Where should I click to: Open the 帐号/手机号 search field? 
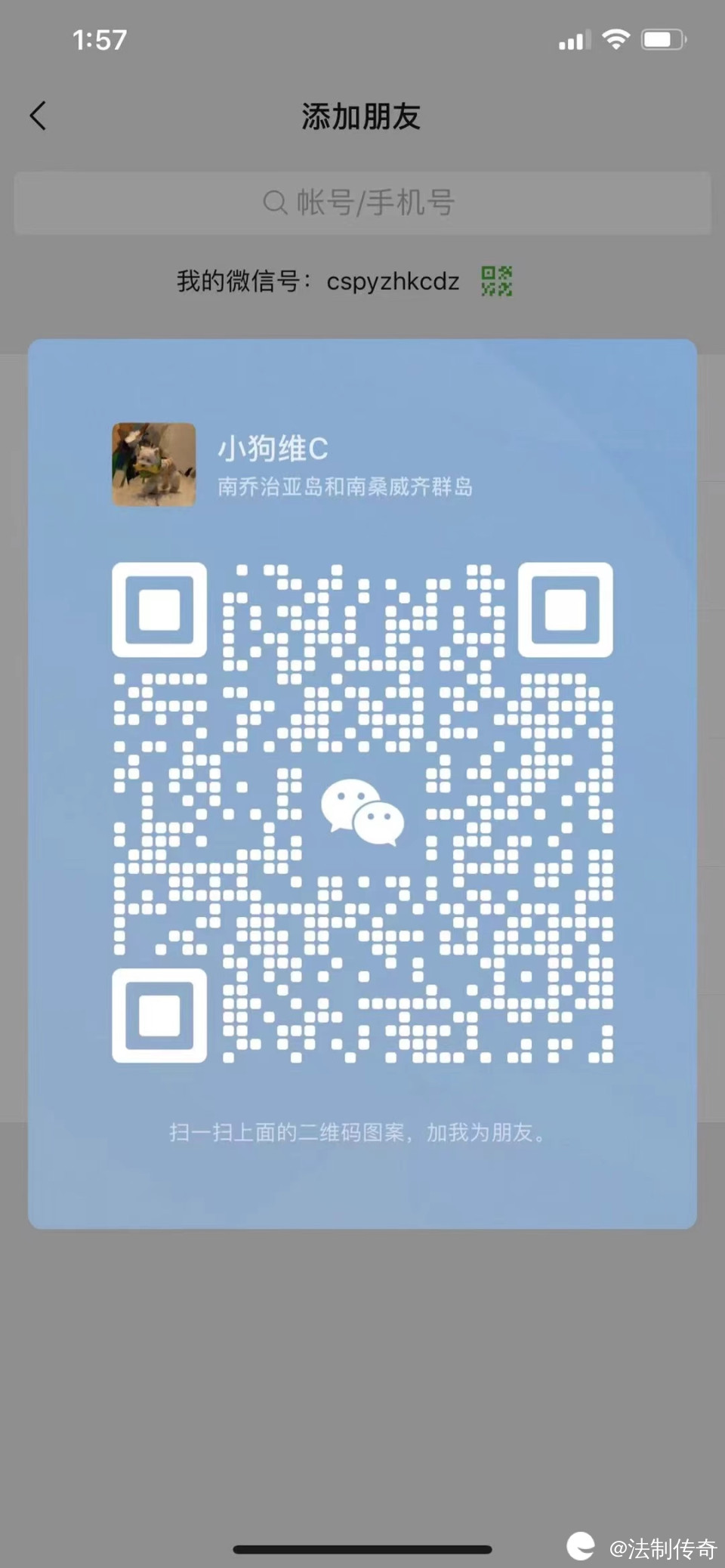click(x=362, y=202)
